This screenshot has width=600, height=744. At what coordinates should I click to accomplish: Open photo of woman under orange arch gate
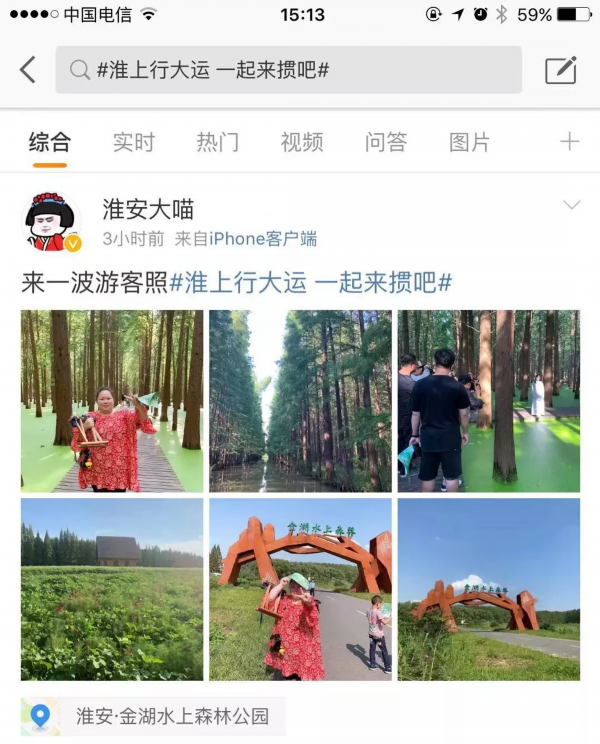[x=300, y=589]
